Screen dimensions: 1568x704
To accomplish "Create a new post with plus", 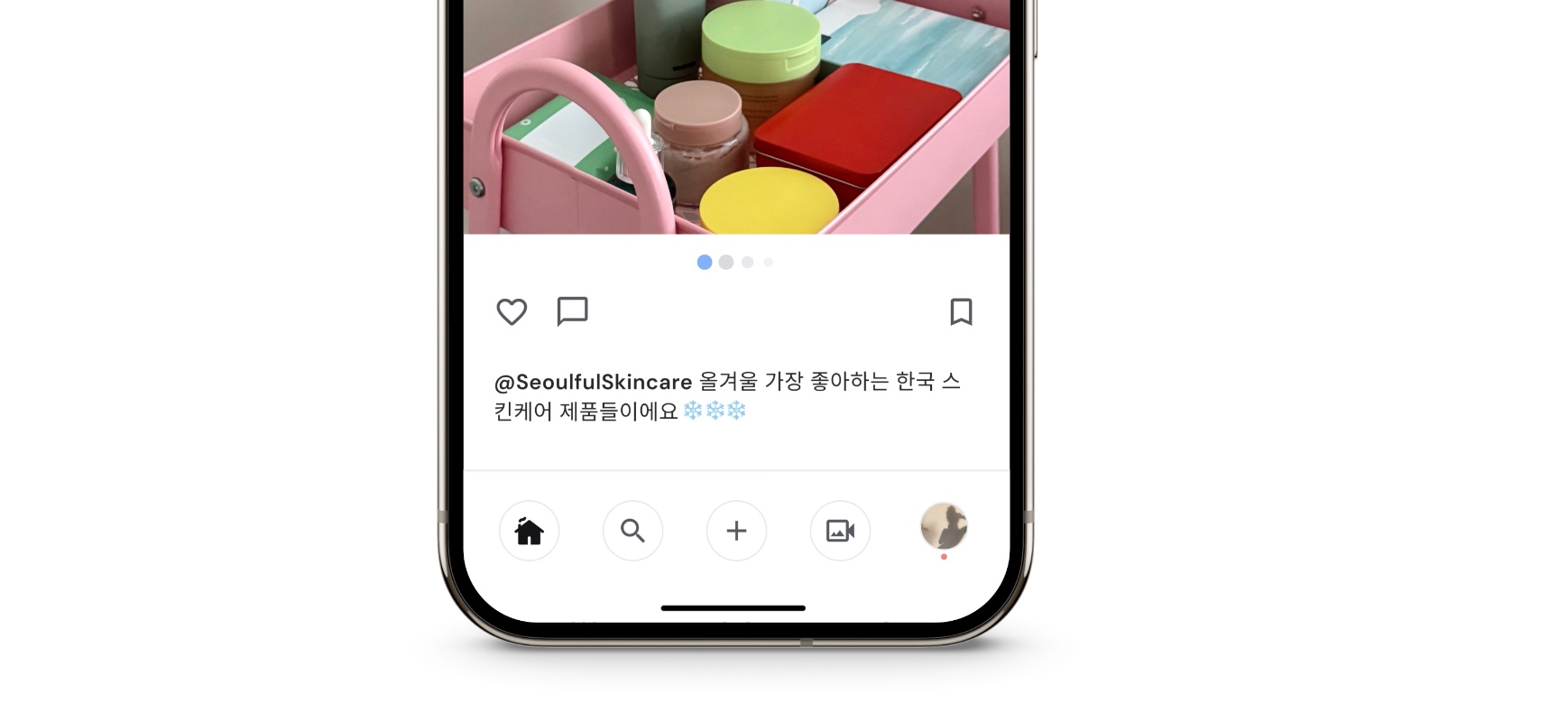I will click(736, 531).
